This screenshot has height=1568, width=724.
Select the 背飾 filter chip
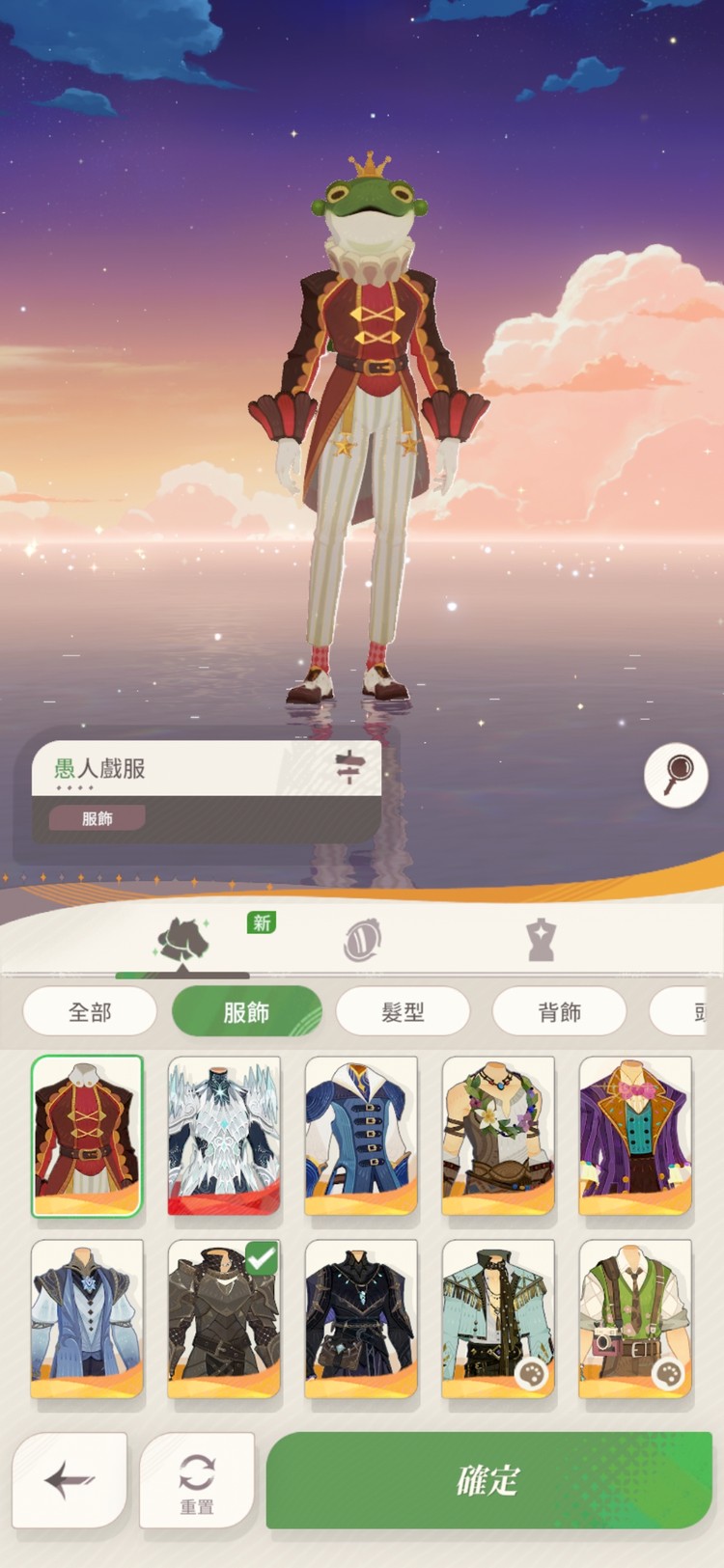coord(559,1012)
